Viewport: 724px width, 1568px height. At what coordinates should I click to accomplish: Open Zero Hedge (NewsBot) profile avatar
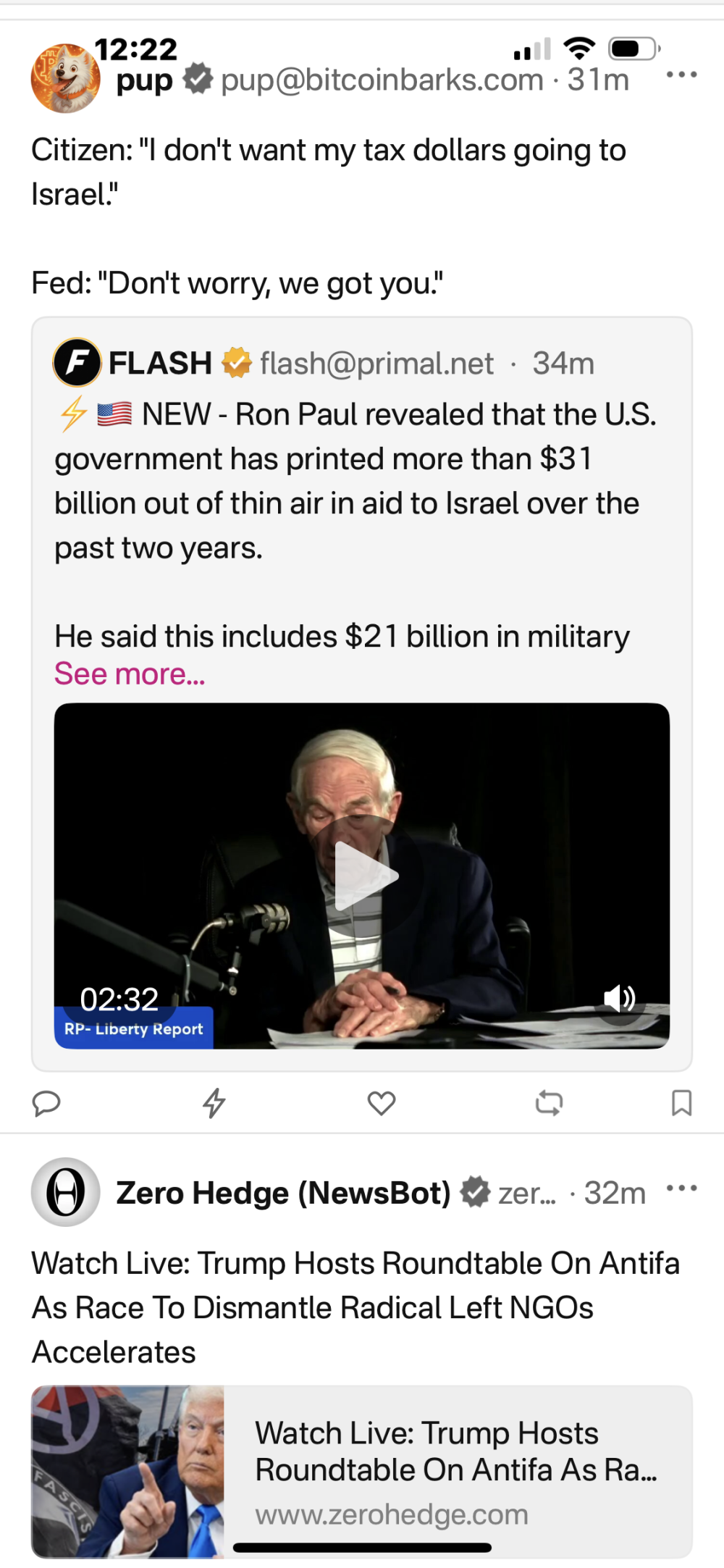pos(65,1192)
